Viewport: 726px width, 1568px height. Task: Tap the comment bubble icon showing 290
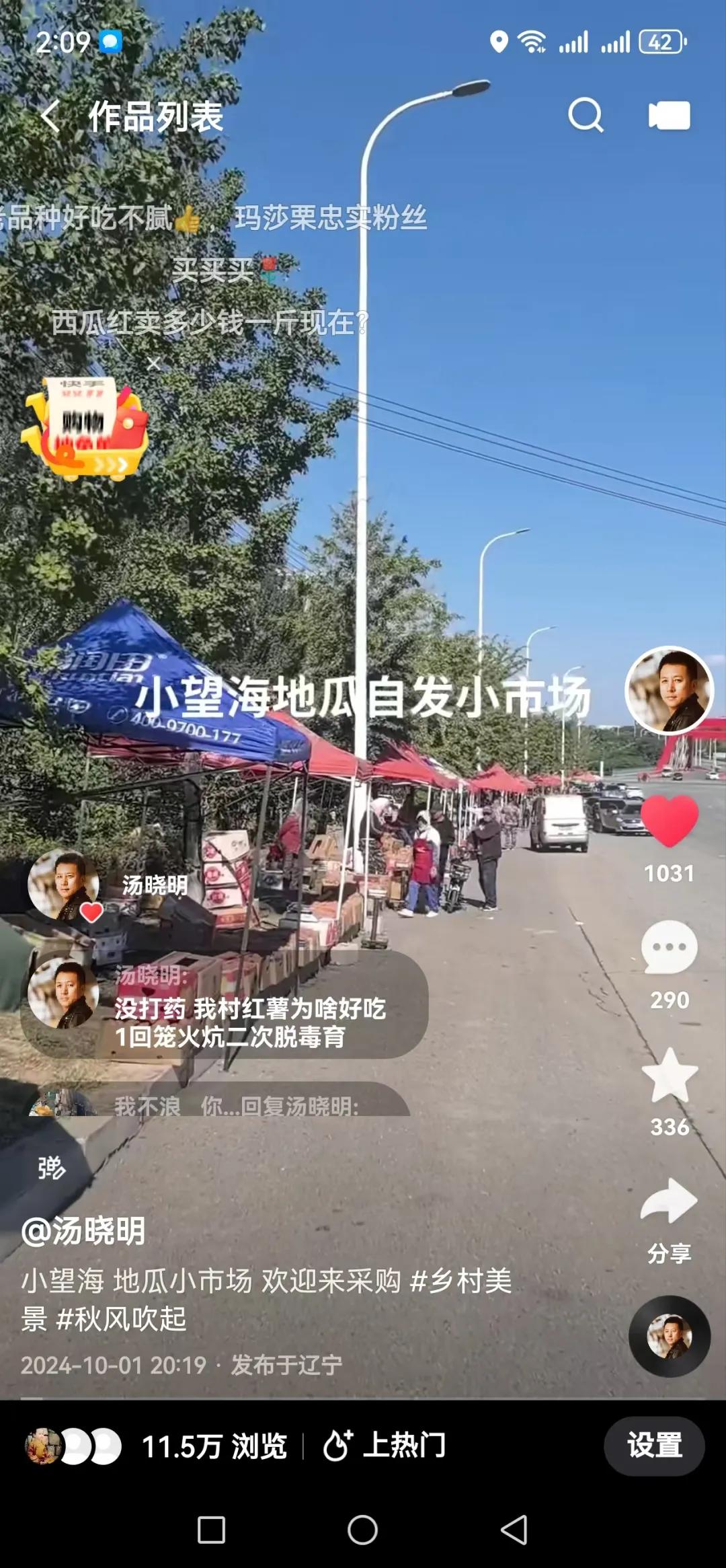click(x=670, y=948)
